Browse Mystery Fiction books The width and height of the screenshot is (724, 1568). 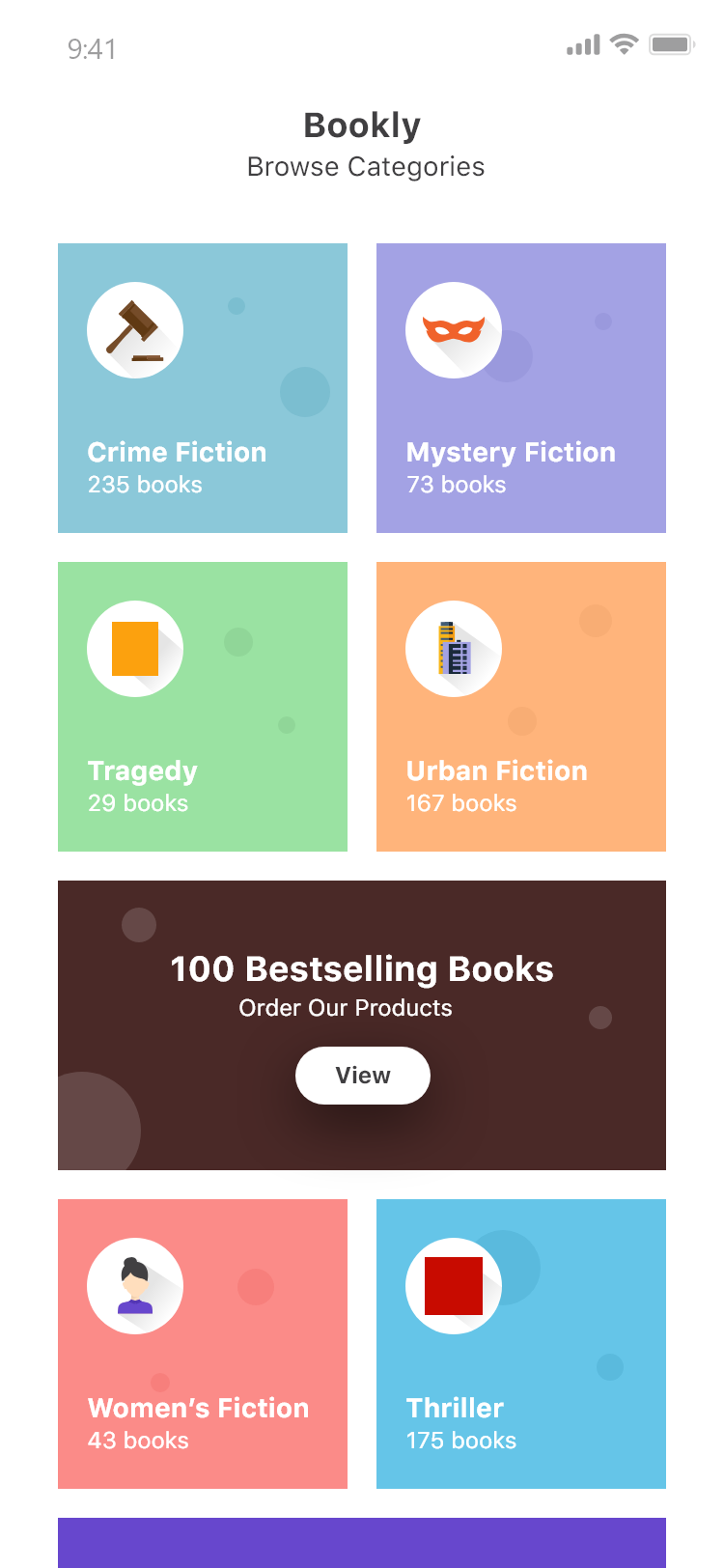pos(521,388)
